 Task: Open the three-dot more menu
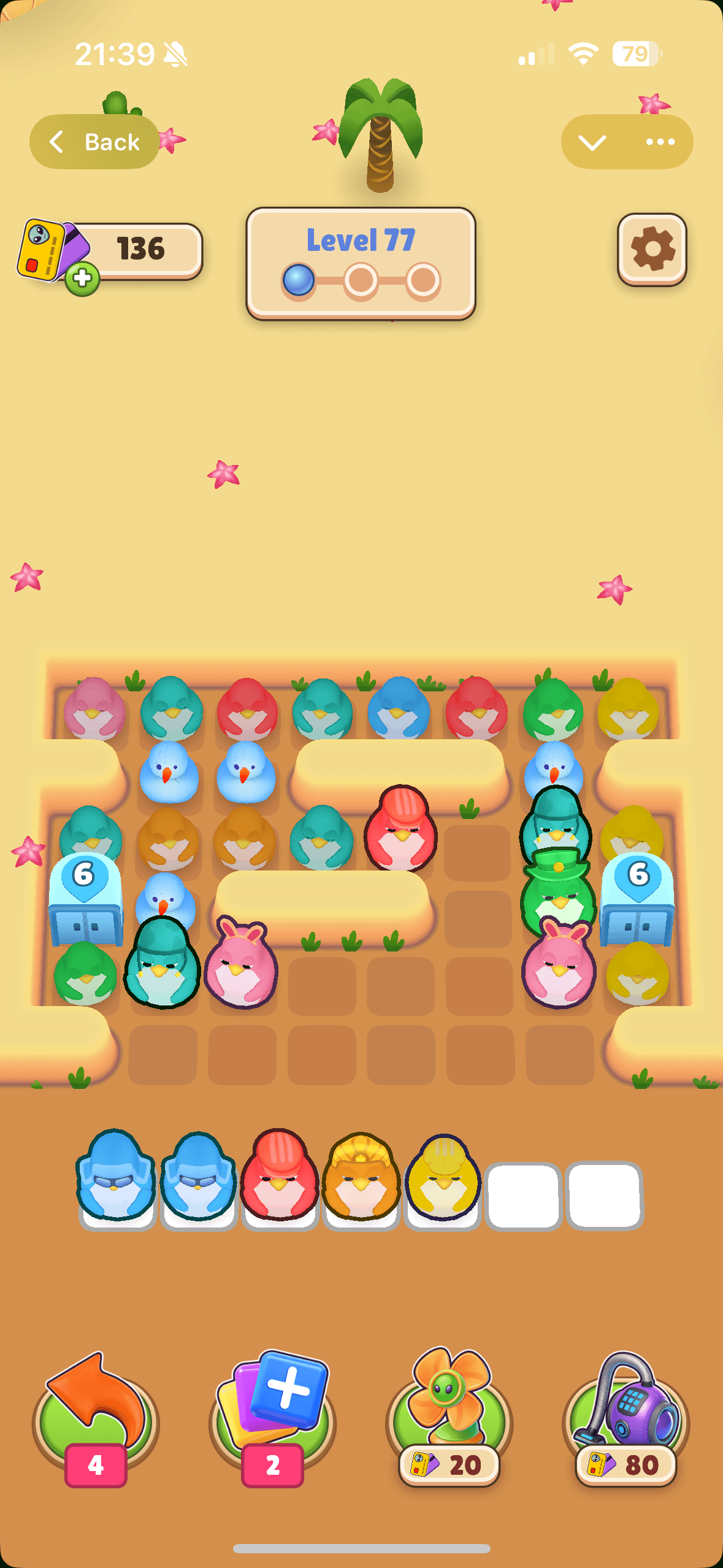click(660, 142)
